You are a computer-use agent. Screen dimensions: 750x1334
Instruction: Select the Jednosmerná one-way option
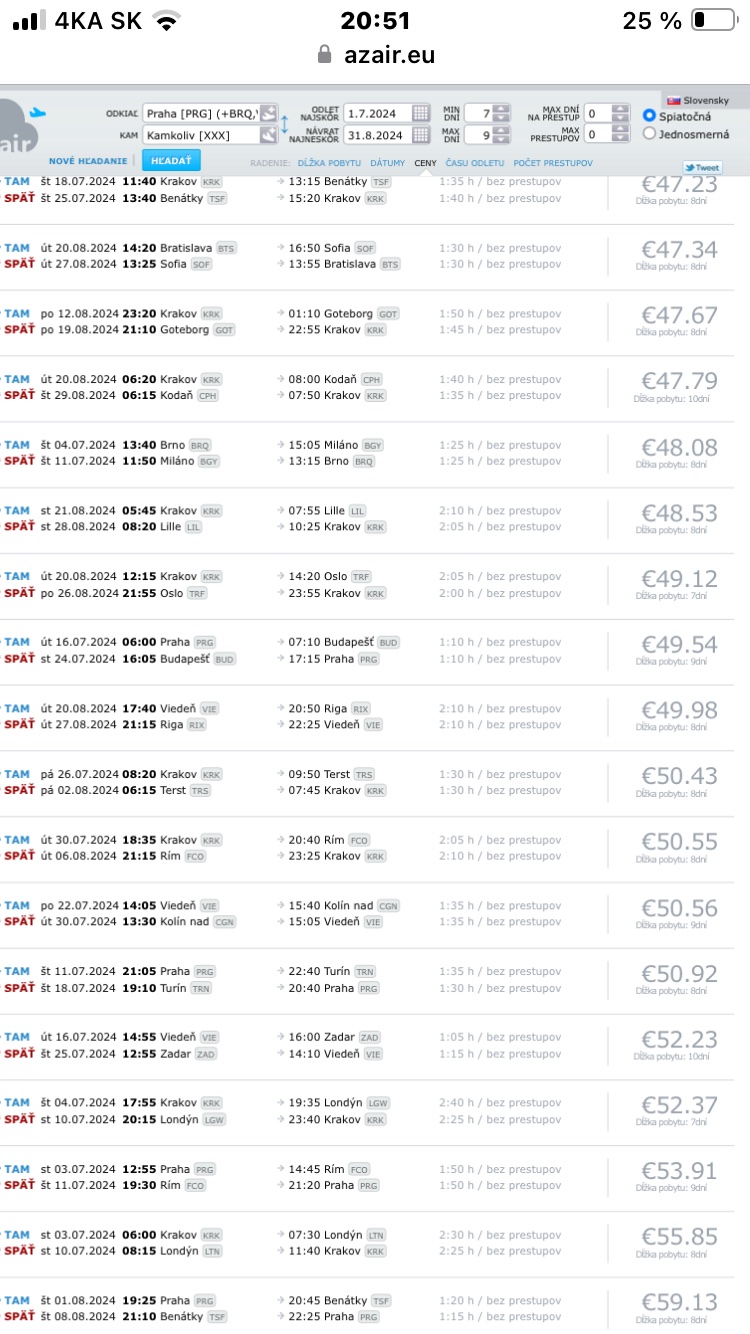click(x=650, y=134)
